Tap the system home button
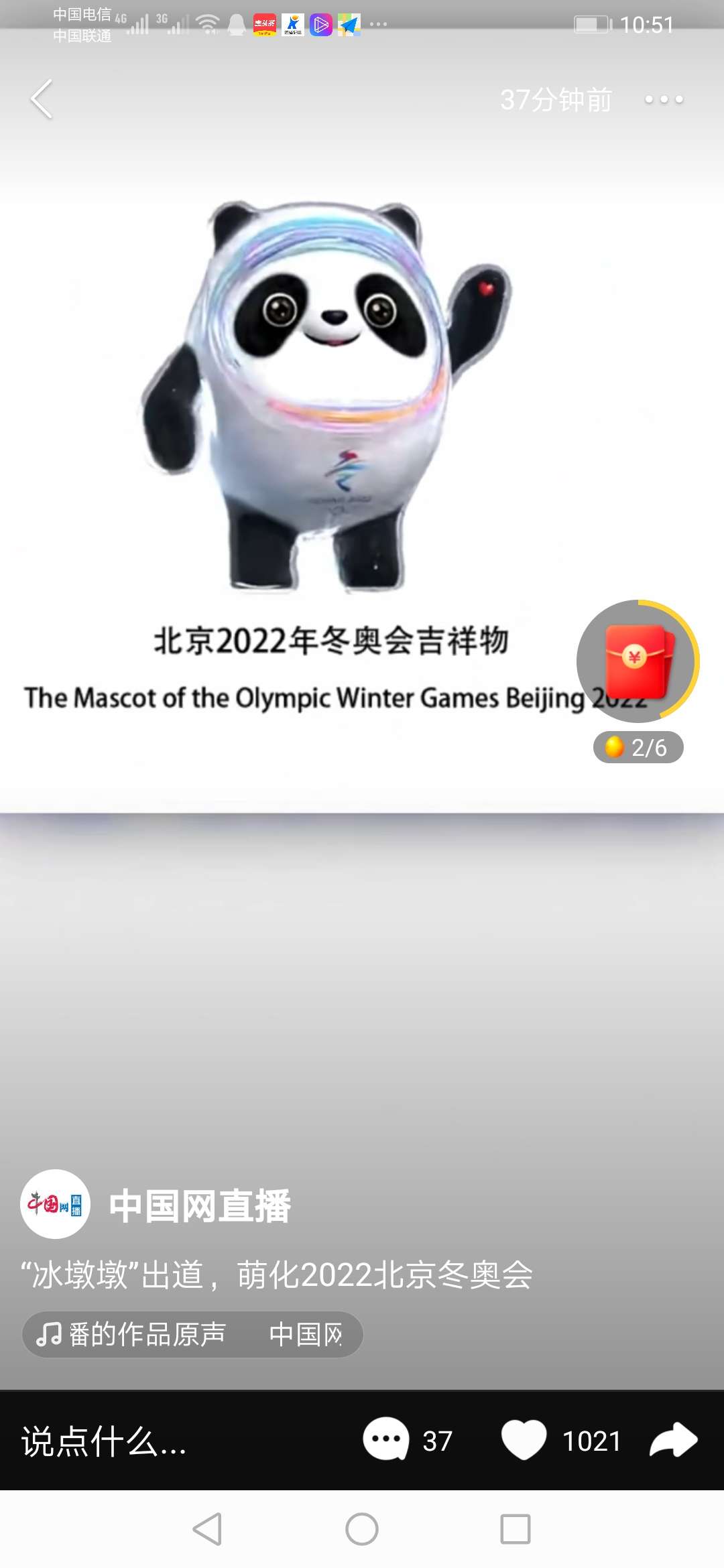 pos(362,1529)
